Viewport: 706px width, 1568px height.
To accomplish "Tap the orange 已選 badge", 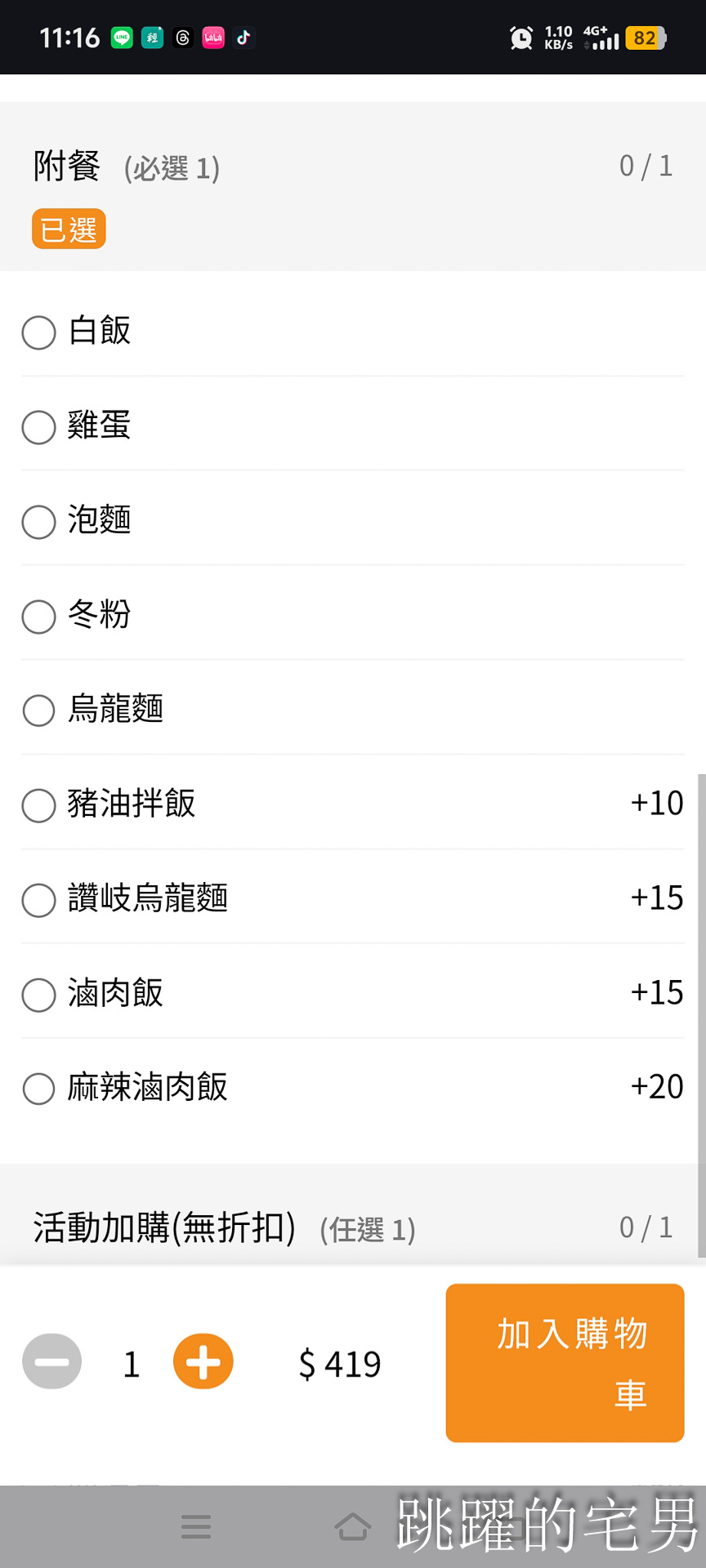I will tap(68, 229).
